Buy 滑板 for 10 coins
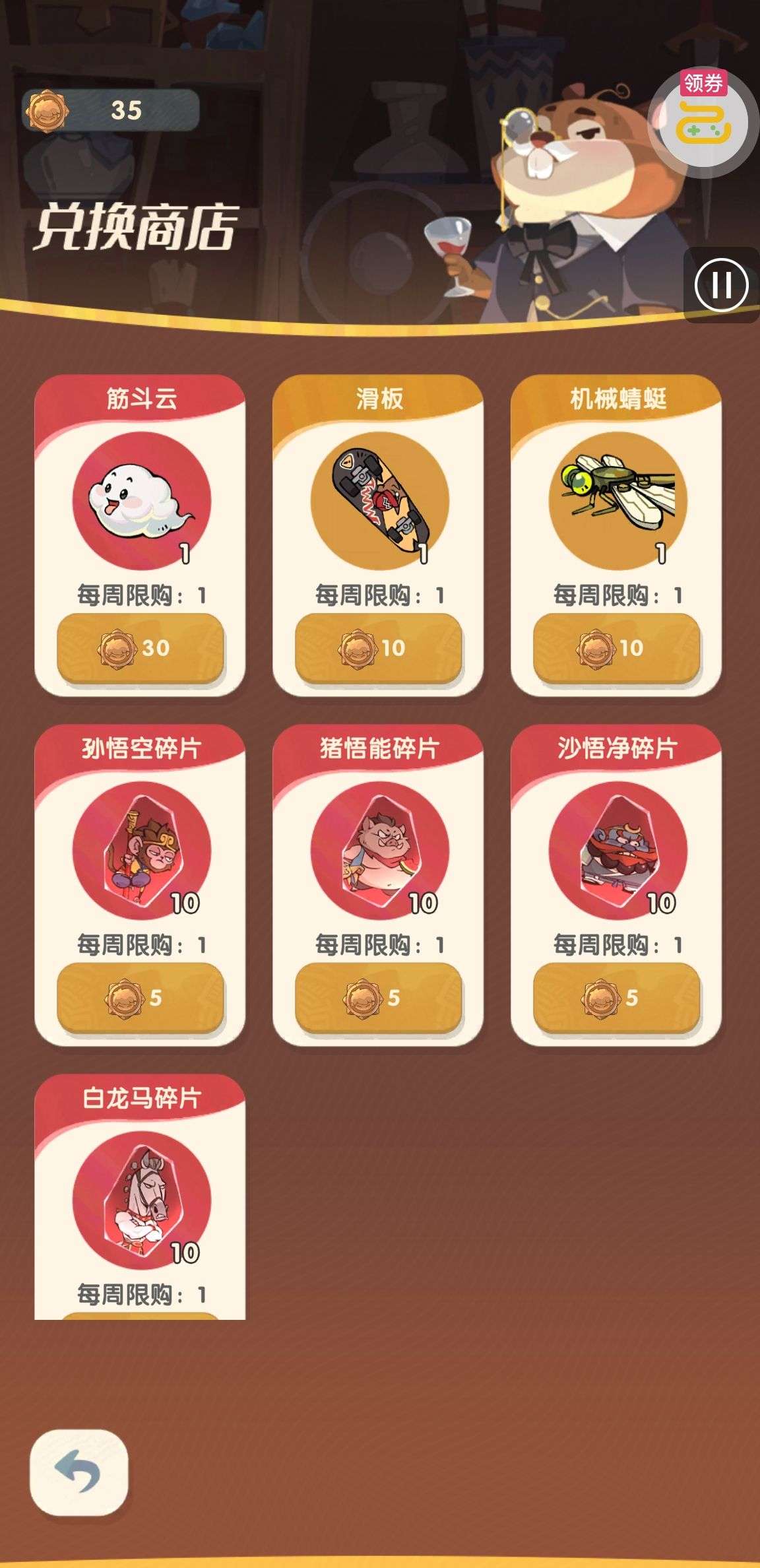Screen dimensions: 760x1568 [x=378, y=648]
